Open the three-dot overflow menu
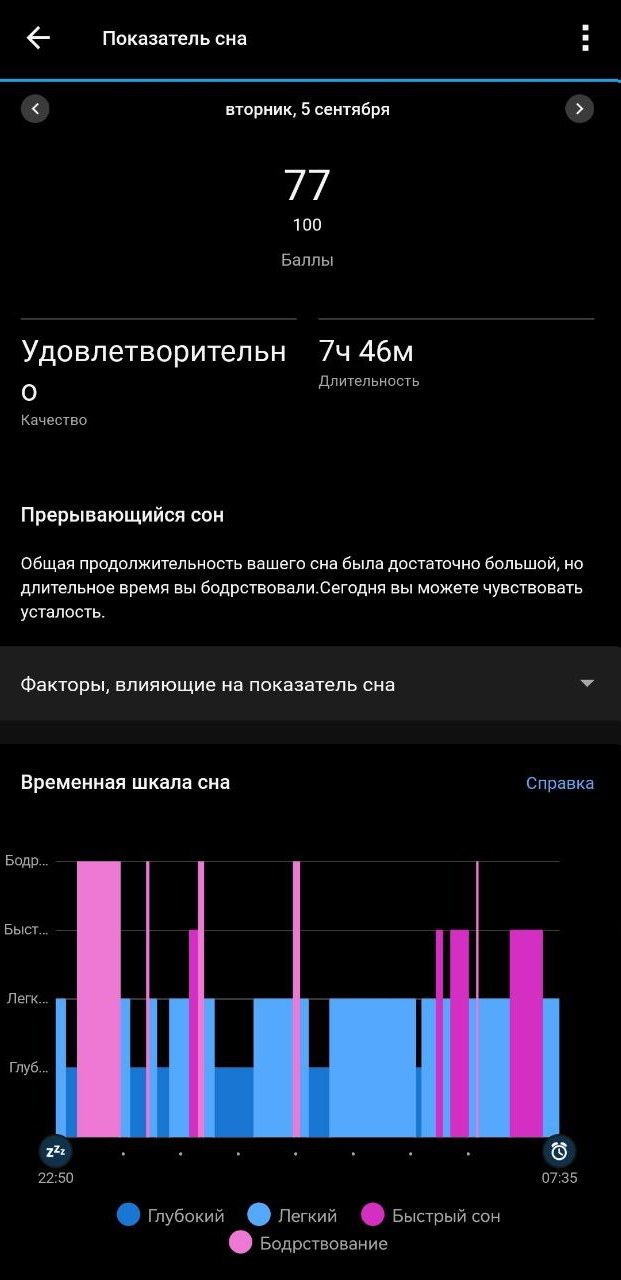Screen dimensions: 621x1280 click(585, 39)
